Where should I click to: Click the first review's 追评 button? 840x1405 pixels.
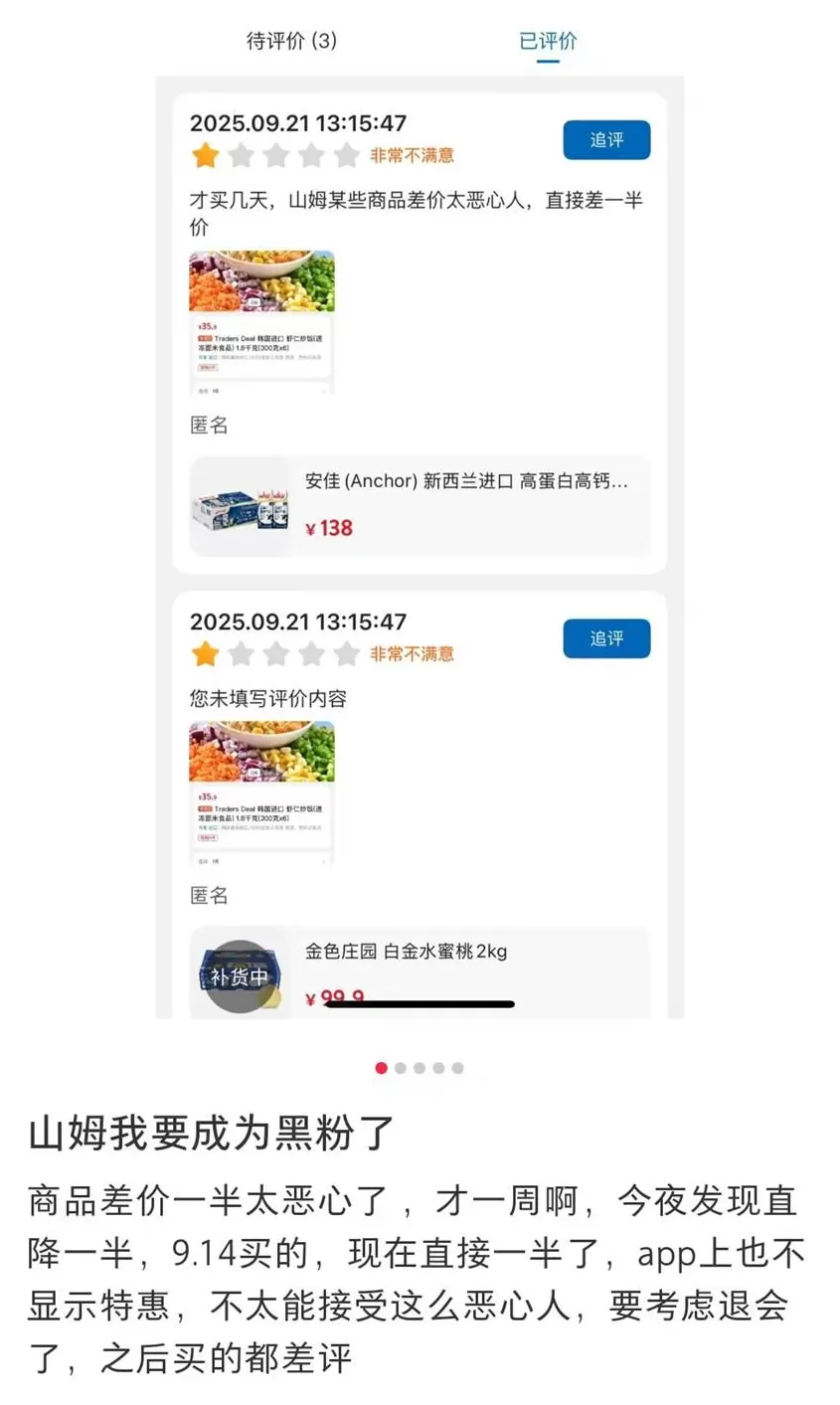(606, 140)
